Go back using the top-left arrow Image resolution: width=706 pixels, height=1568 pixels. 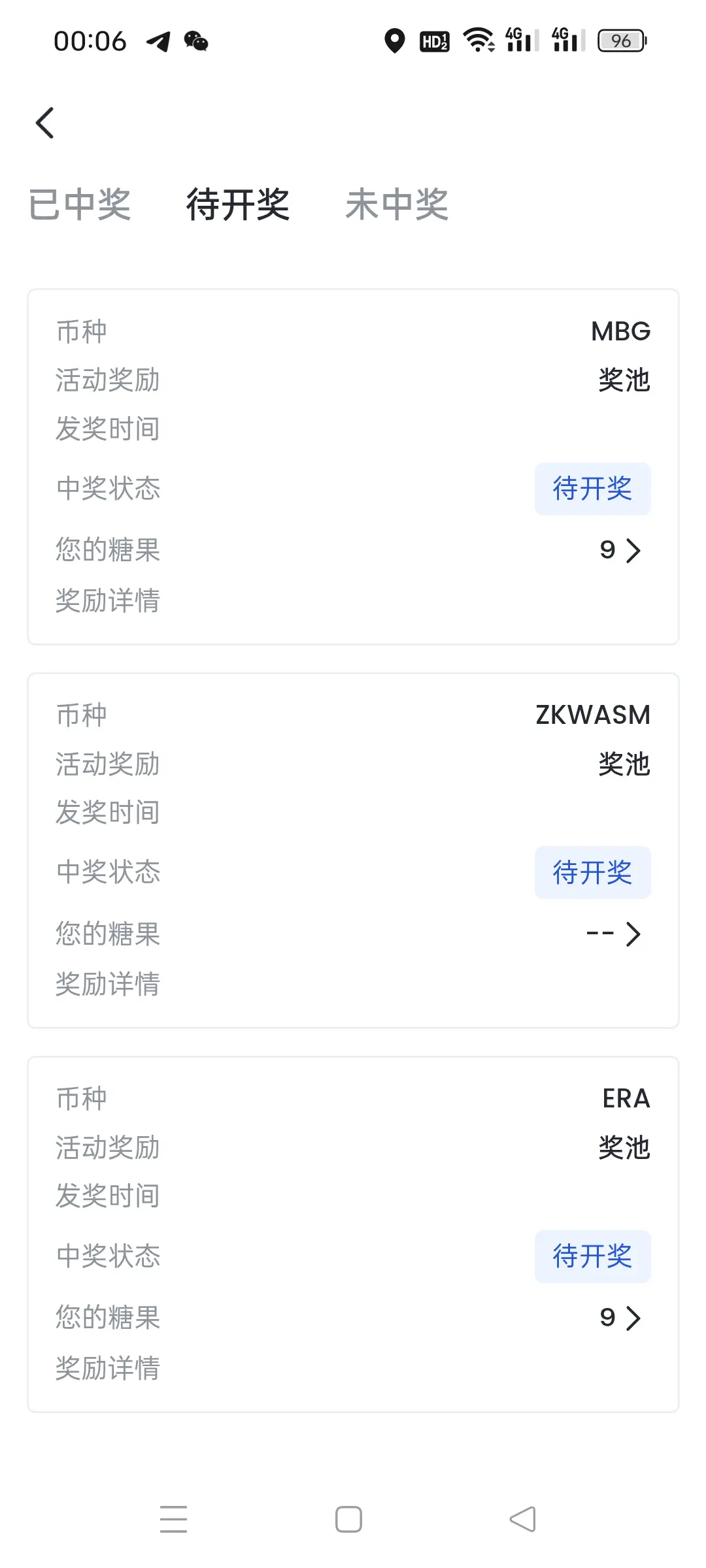44,123
